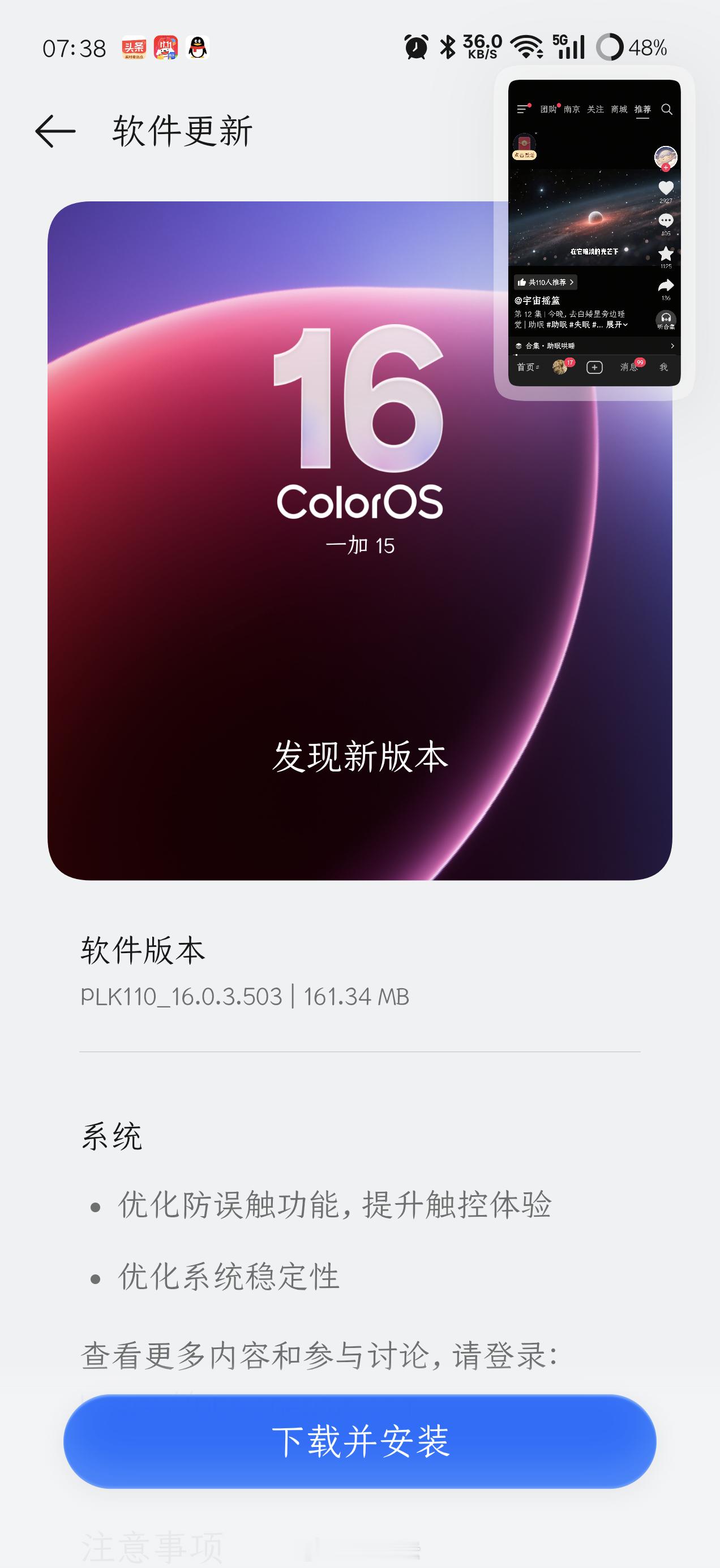Open search in the Douyin floating window
720x1568 pixels.
tap(667, 110)
